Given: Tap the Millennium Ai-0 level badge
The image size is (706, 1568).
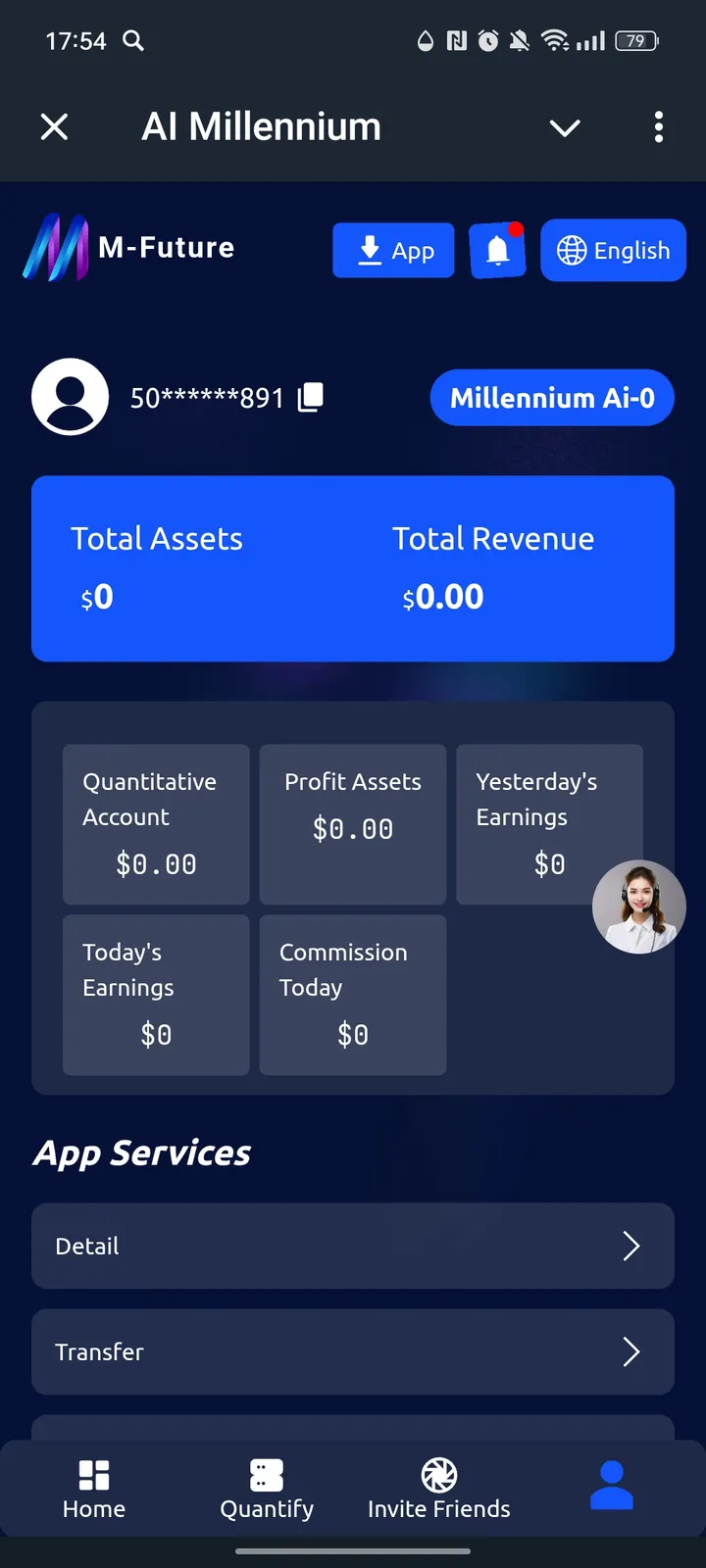Looking at the screenshot, I should [x=552, y=398].
